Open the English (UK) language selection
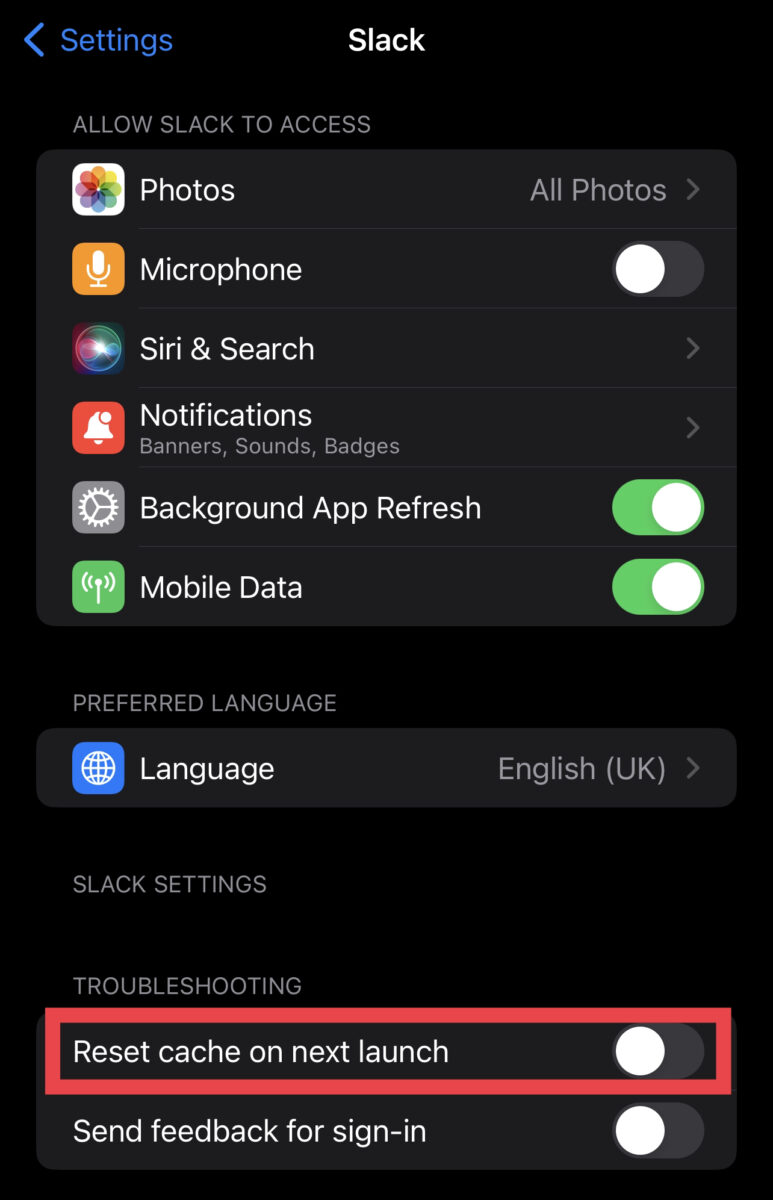Viewport: 773px width, 1200px height. pyautogui.click(x=600, y=768)
